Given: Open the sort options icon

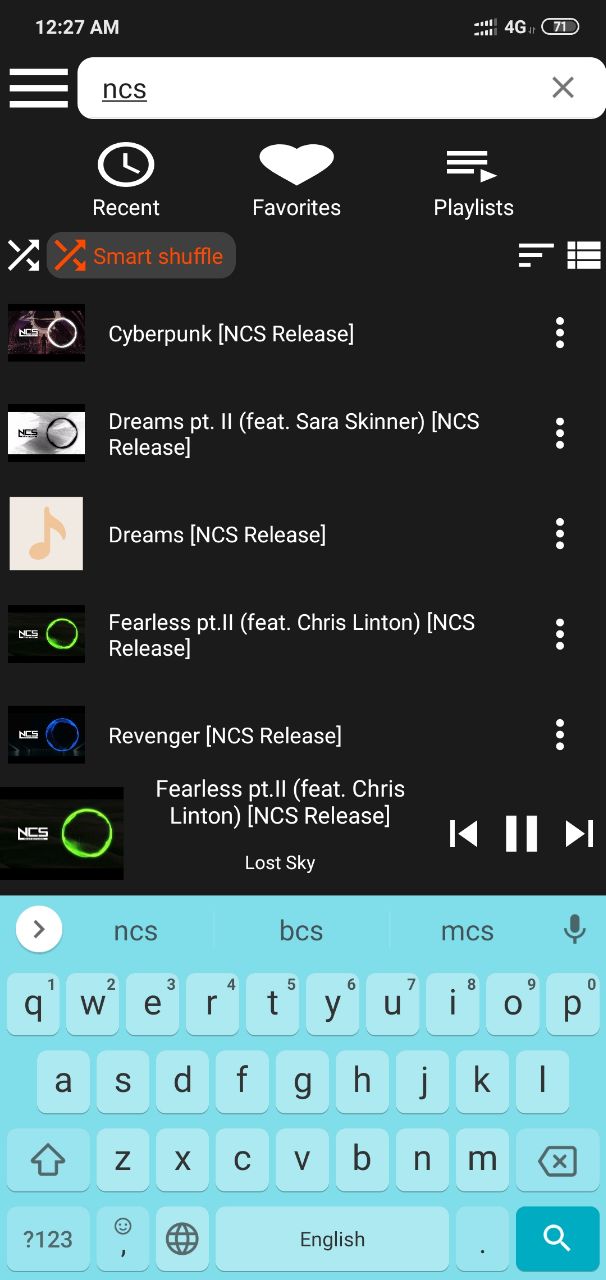Looking at the screenshot, I should [x=536, y=256].
